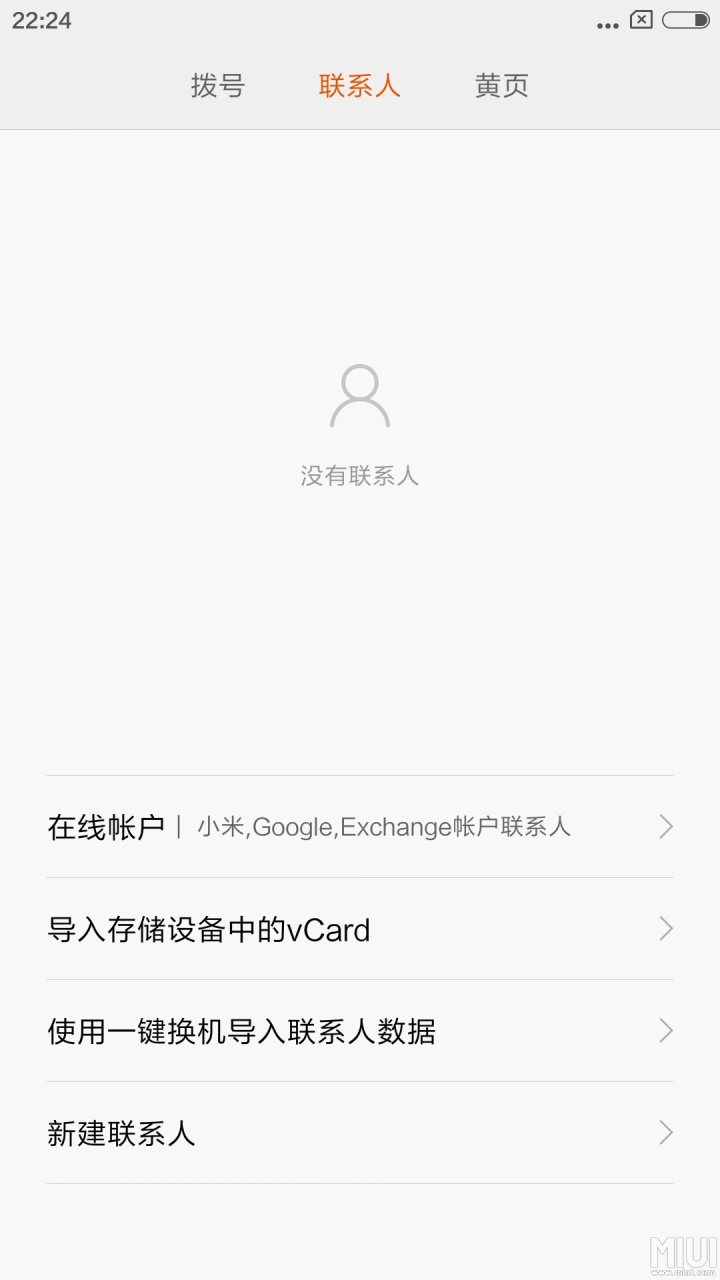The height and width of the screenshot is (1280, 720).
Task: Open 导入存储设备中的vCard import option
Action: (209, 929)
